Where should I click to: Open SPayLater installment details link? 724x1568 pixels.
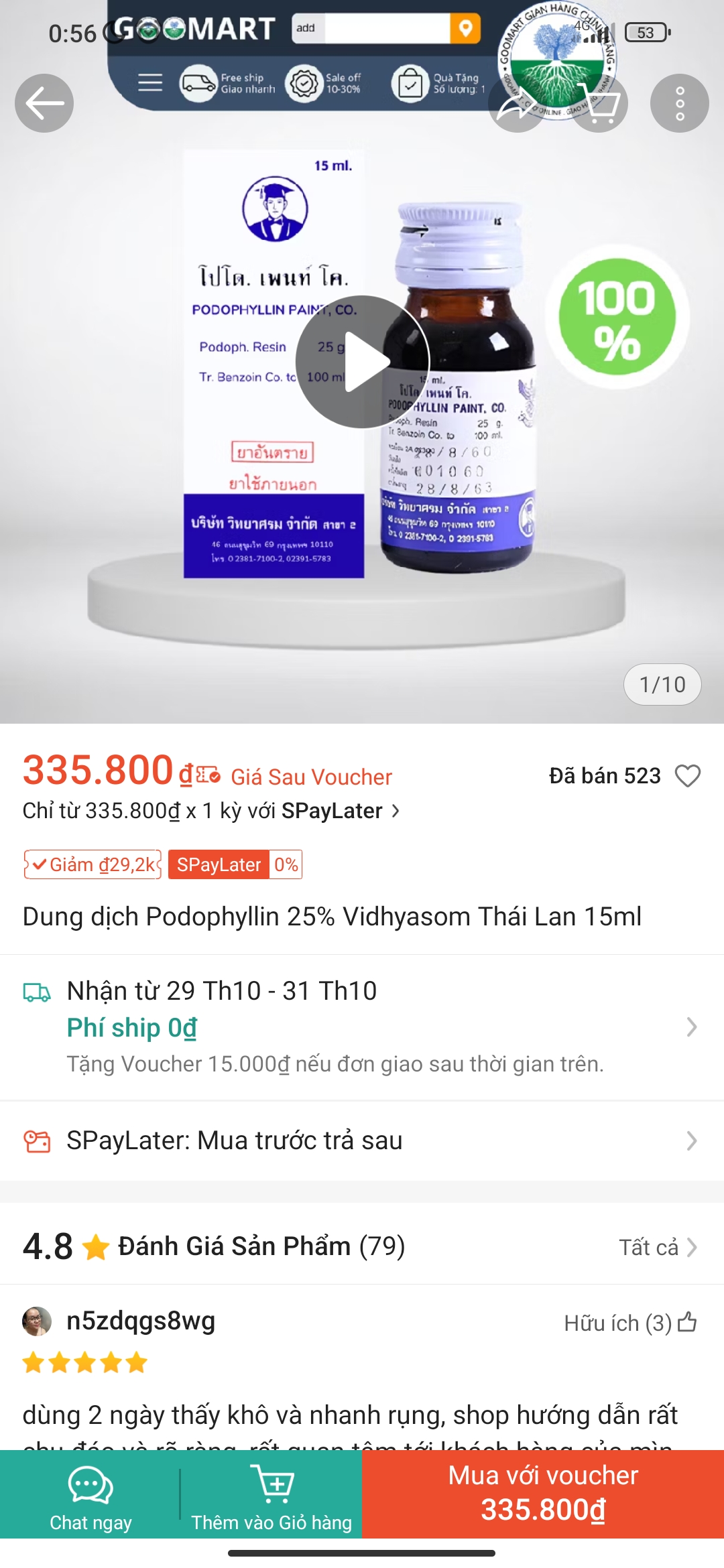(211, 811)
